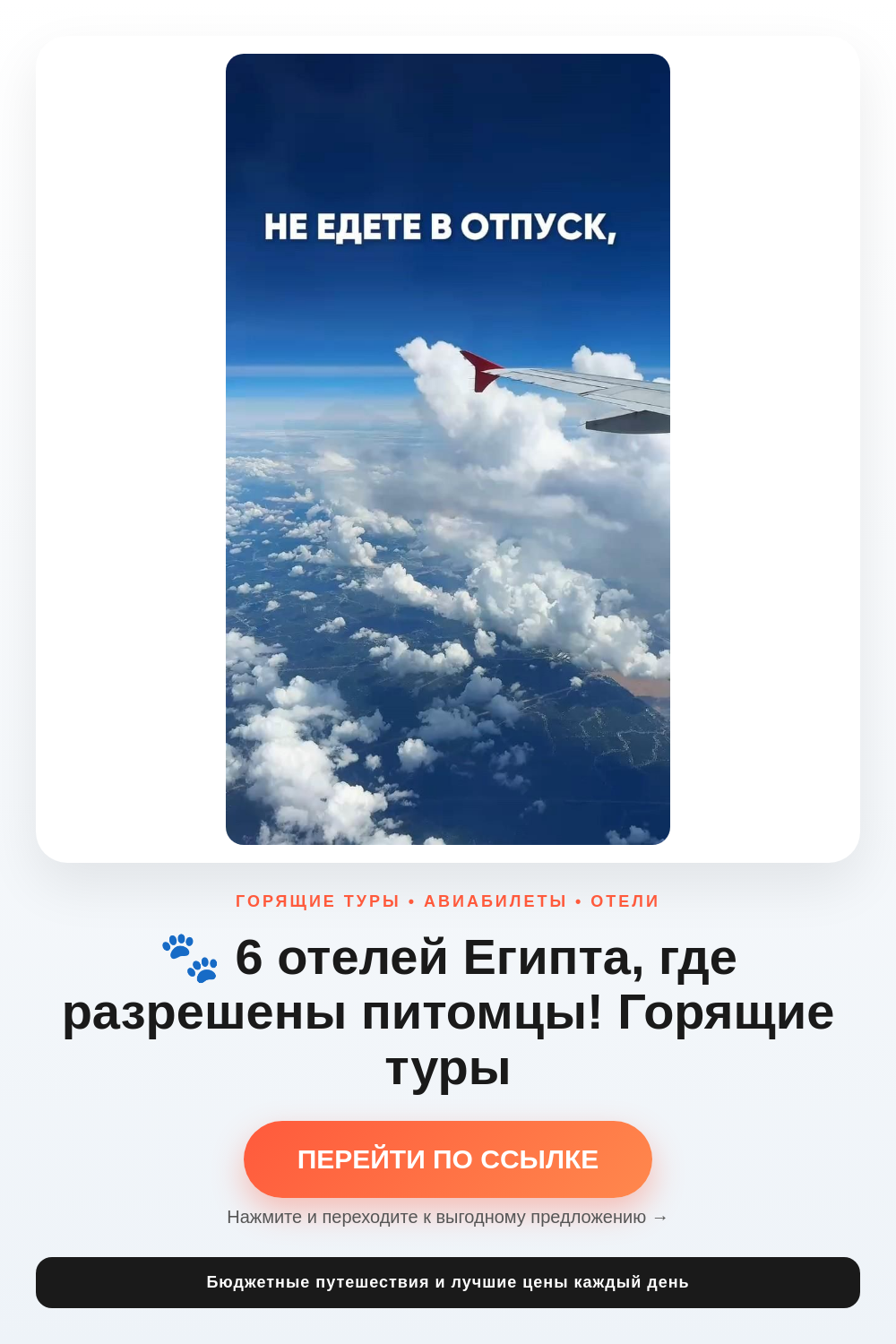Image resolution: width=896 pixels, height=1344 pixels.
Task: Tap the ПЕРЕЙТИ ПО ССЫЛКЕ button
Action: coord(448,1159)
